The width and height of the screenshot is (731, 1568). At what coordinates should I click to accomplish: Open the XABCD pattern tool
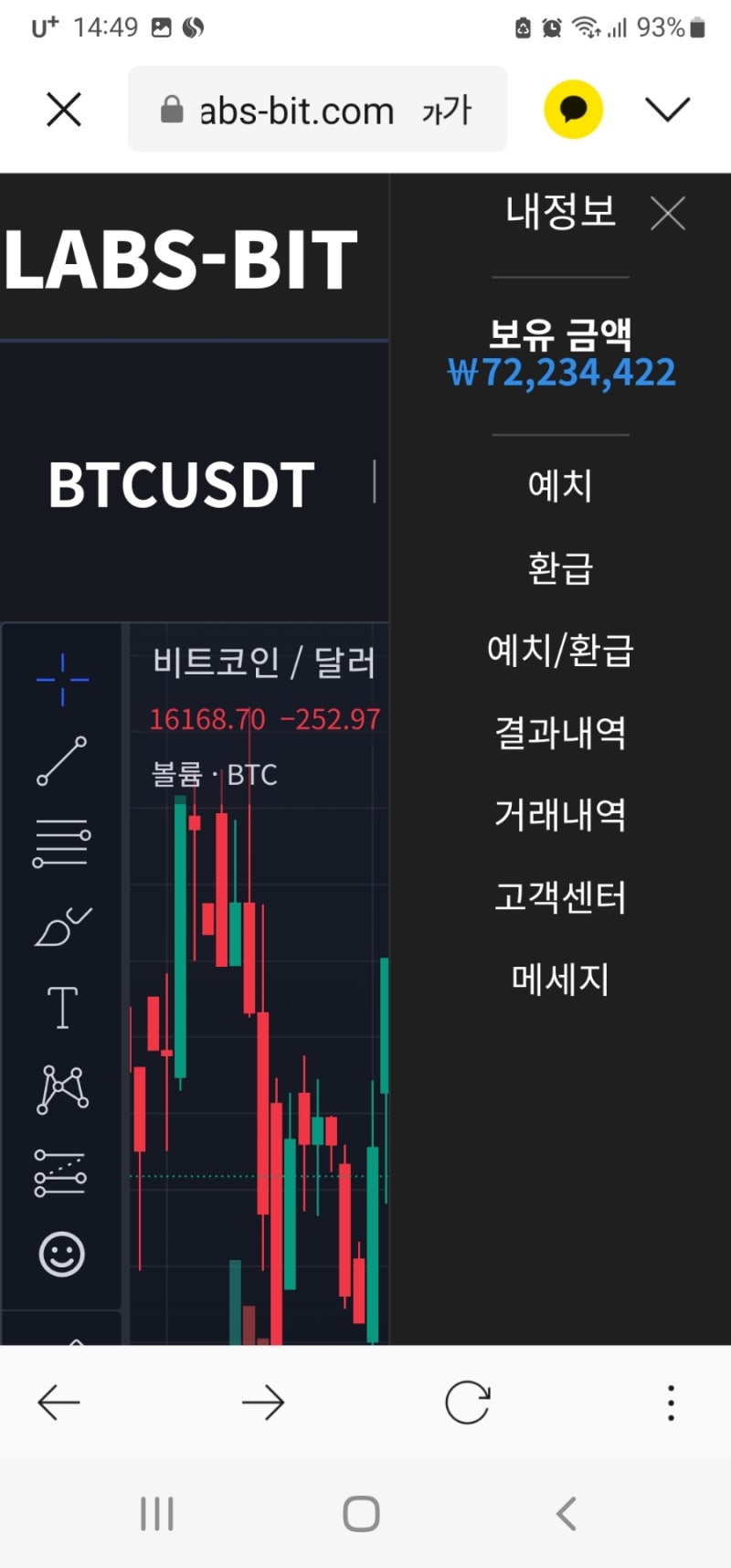tap(61, 1087)
